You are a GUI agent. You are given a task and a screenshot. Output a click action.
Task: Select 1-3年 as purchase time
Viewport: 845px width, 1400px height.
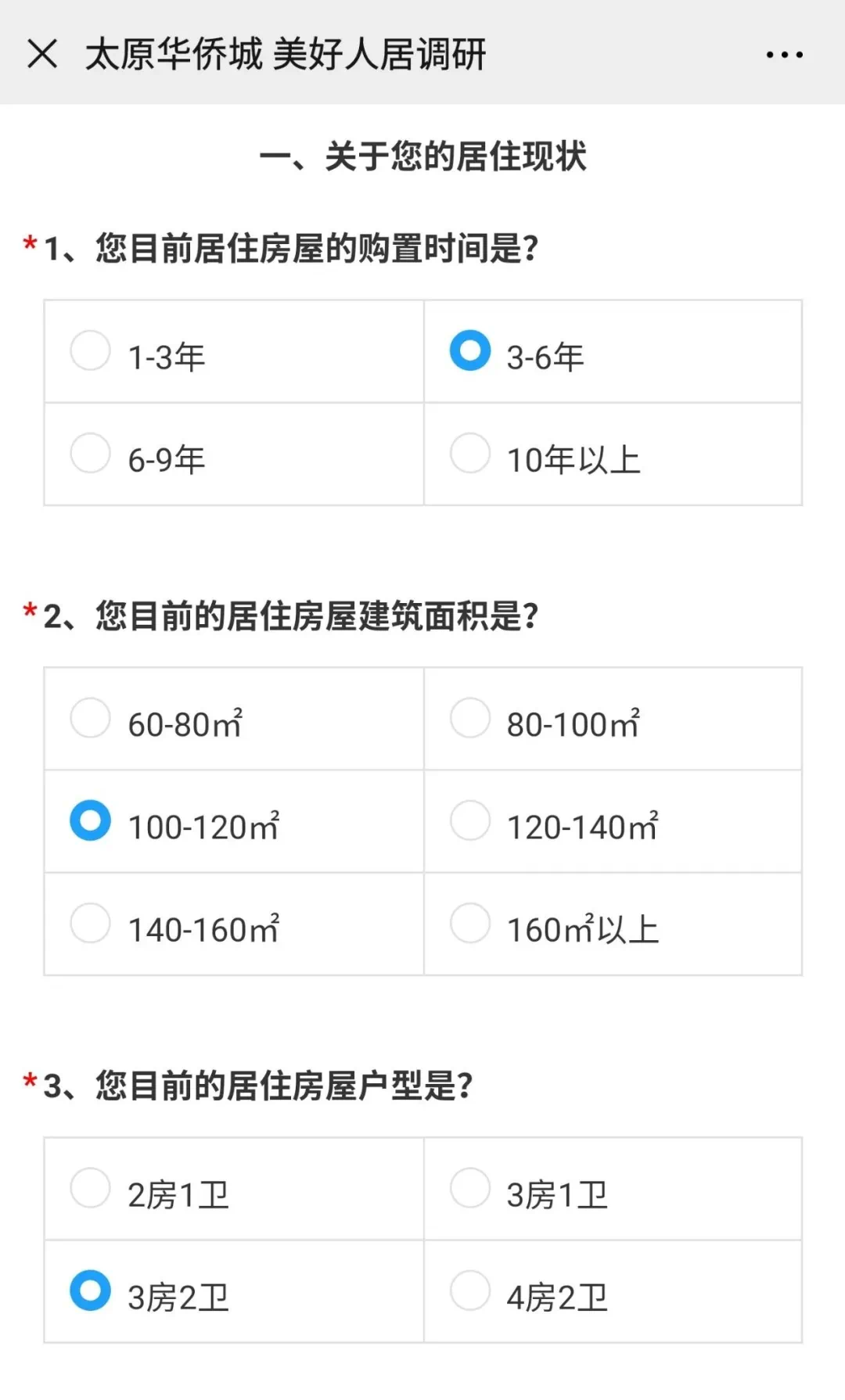234,352
